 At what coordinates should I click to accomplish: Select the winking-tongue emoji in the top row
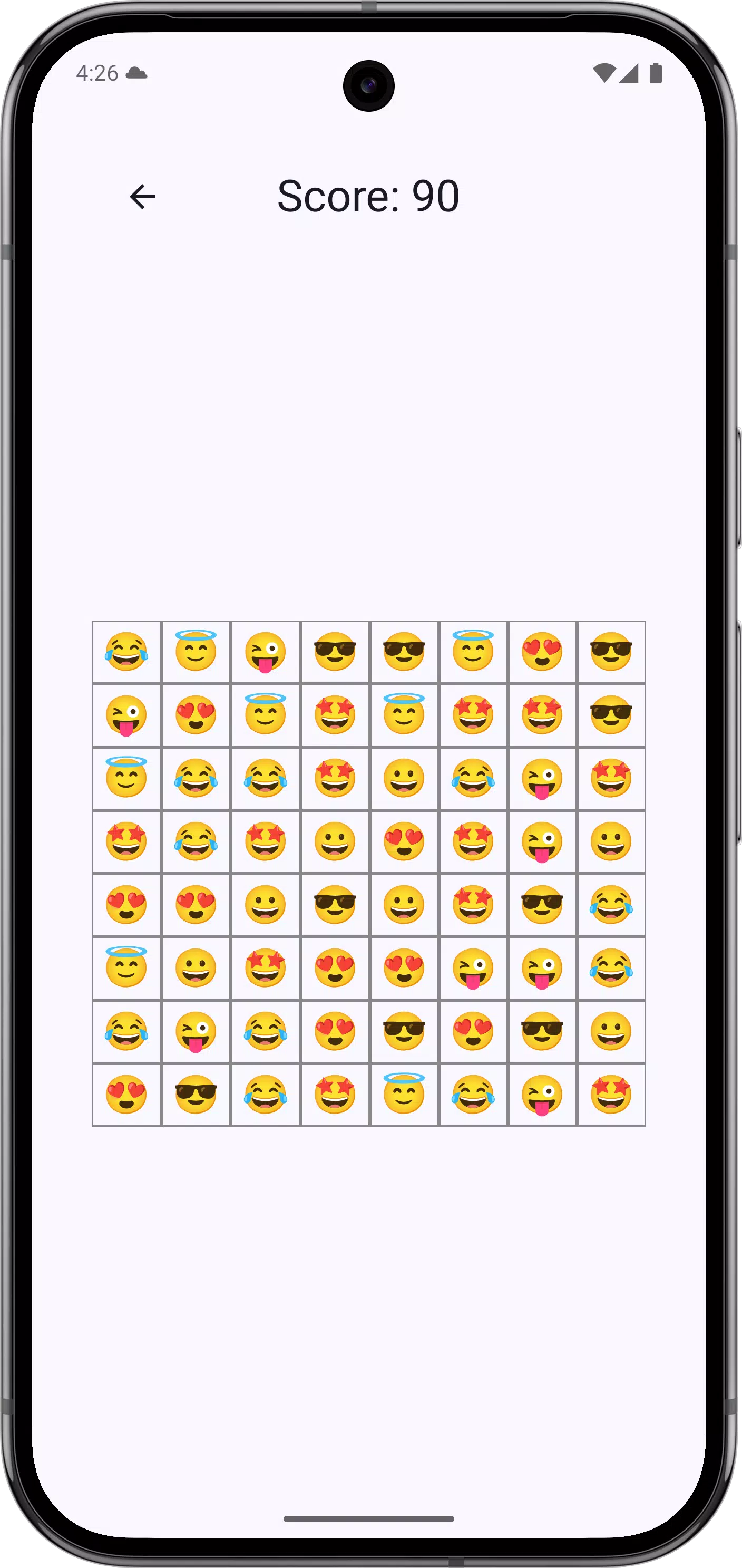[x=265, y=652]
